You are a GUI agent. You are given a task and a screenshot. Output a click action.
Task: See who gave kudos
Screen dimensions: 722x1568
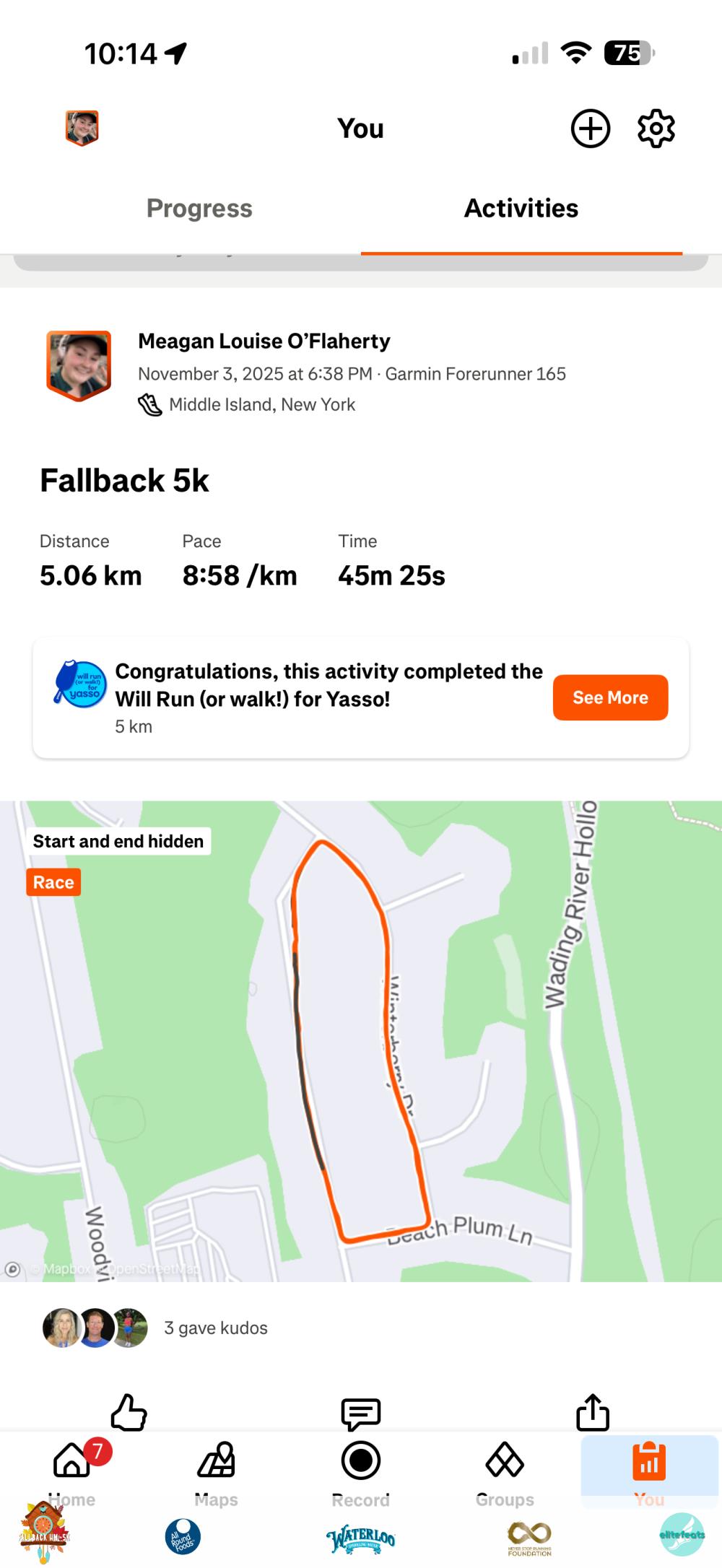[215, 1328]
